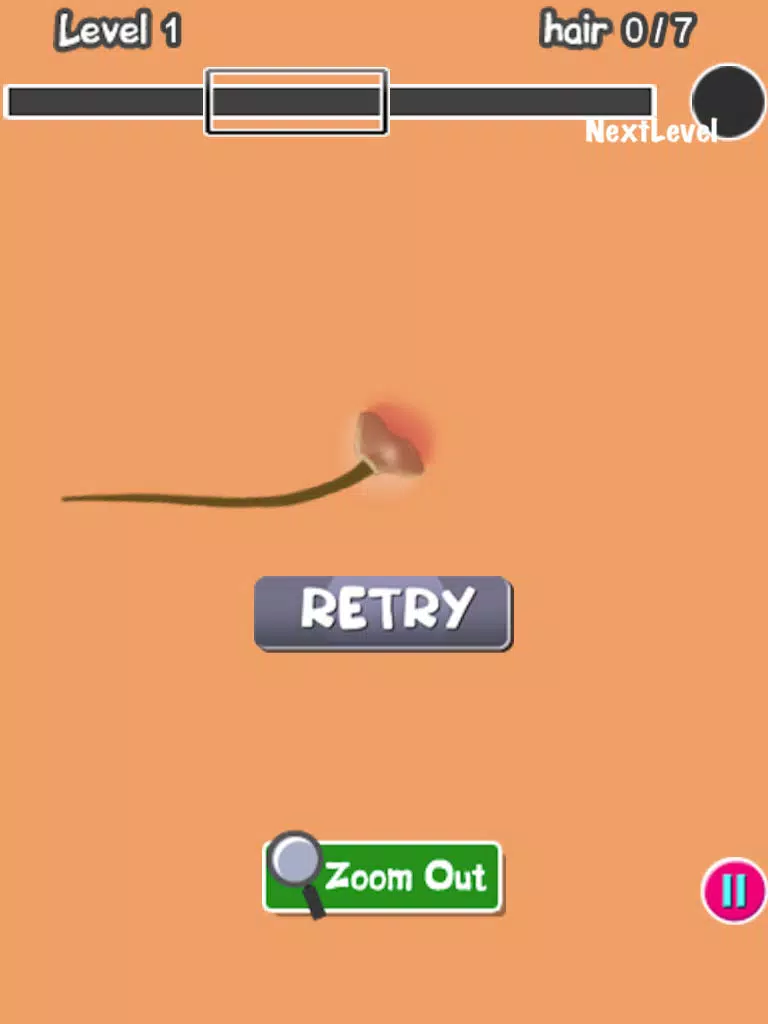Tap the RETRY button
Screen dimensions: 768x1024
[x=383, y=611]
